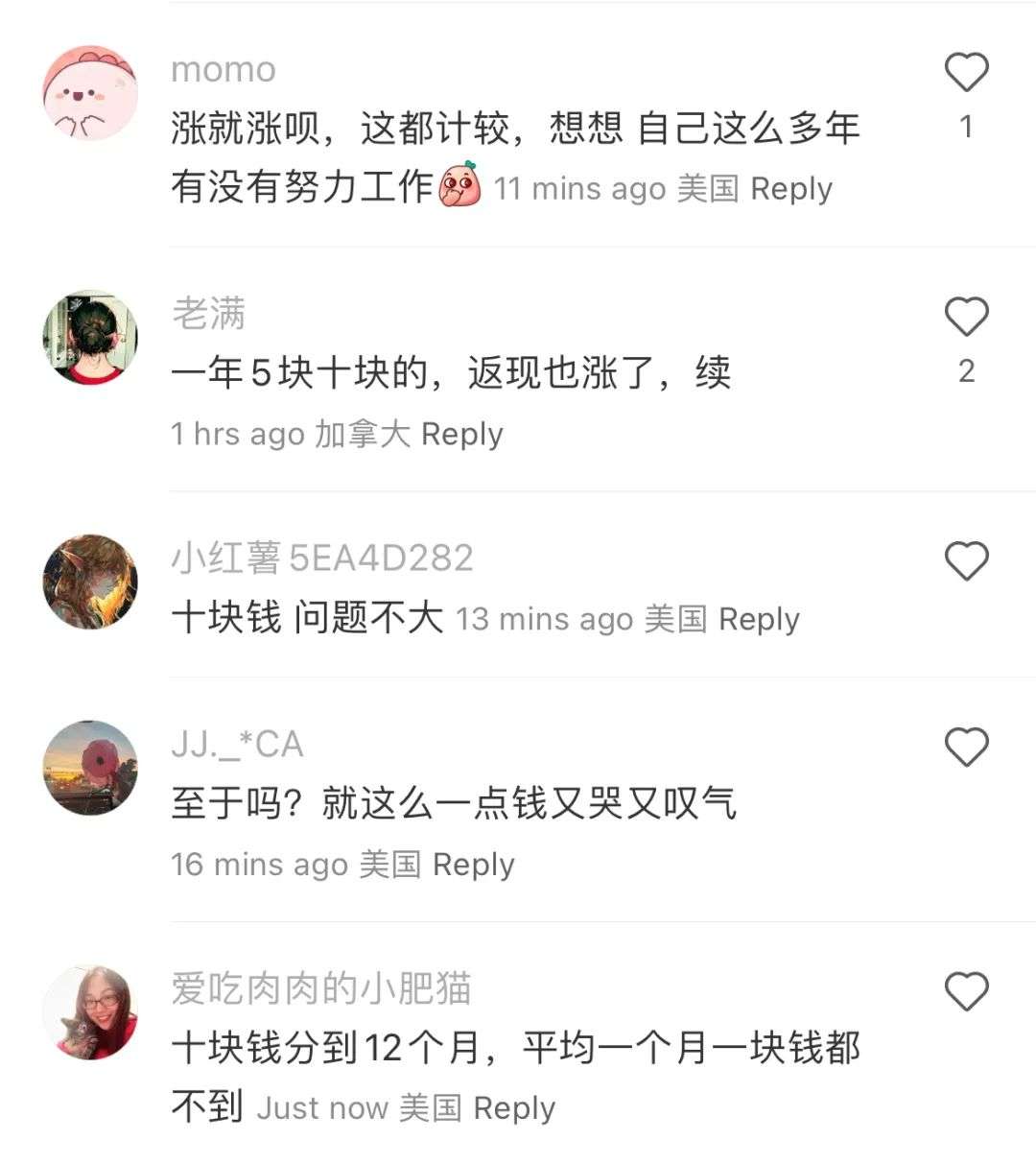Screen dimensions: 1036x1164
Task: View 小红薯5EA4D282's profile avatar
Action: 90,582
